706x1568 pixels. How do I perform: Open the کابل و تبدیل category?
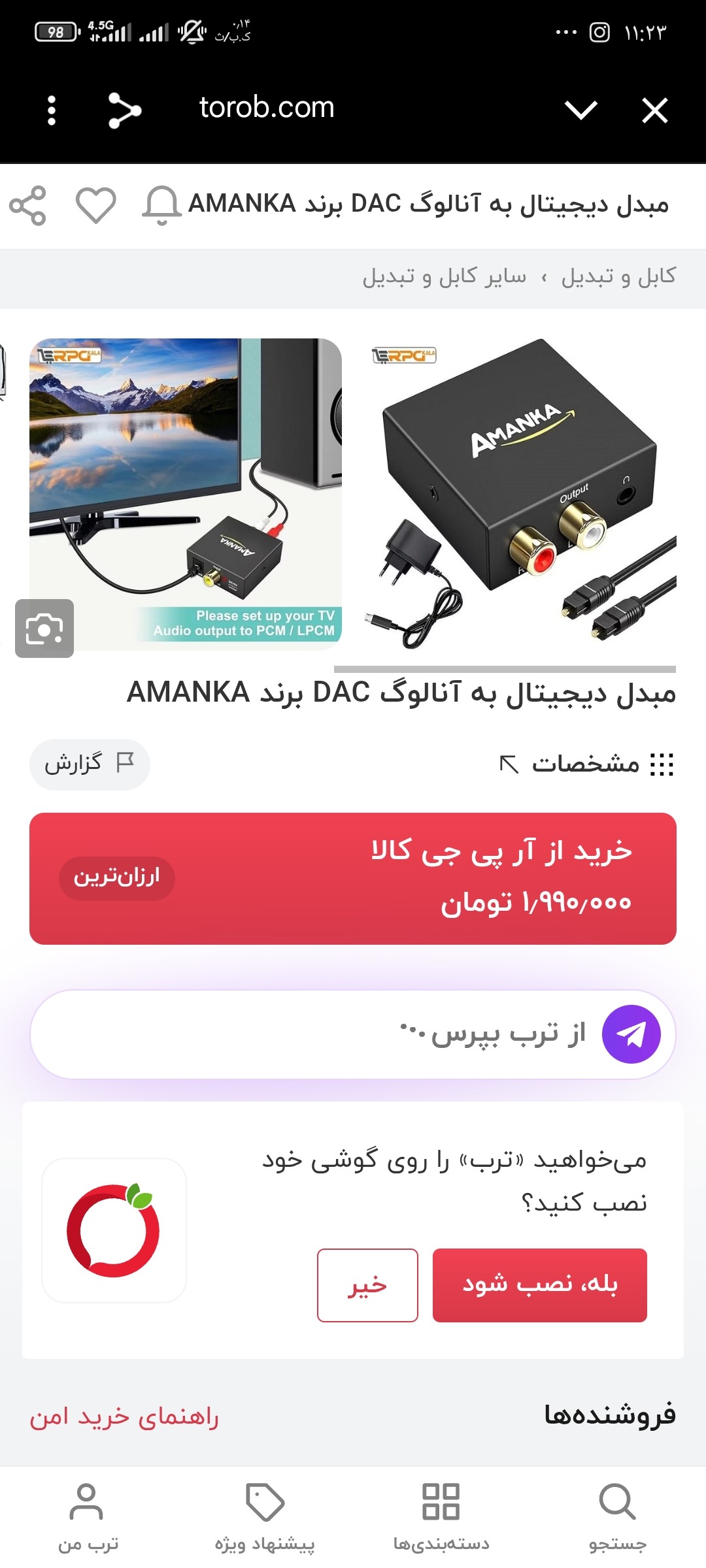(618, 277)
